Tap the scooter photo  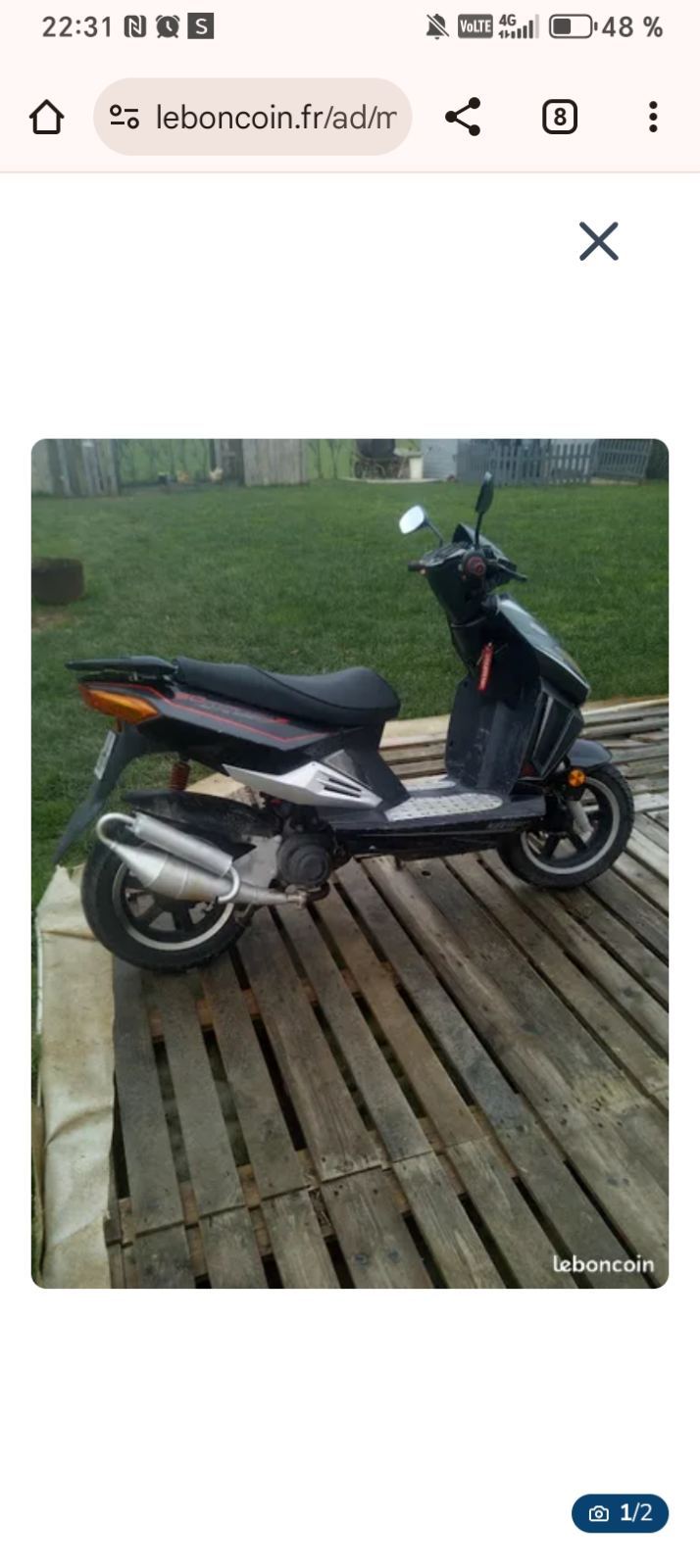[350, 863]
